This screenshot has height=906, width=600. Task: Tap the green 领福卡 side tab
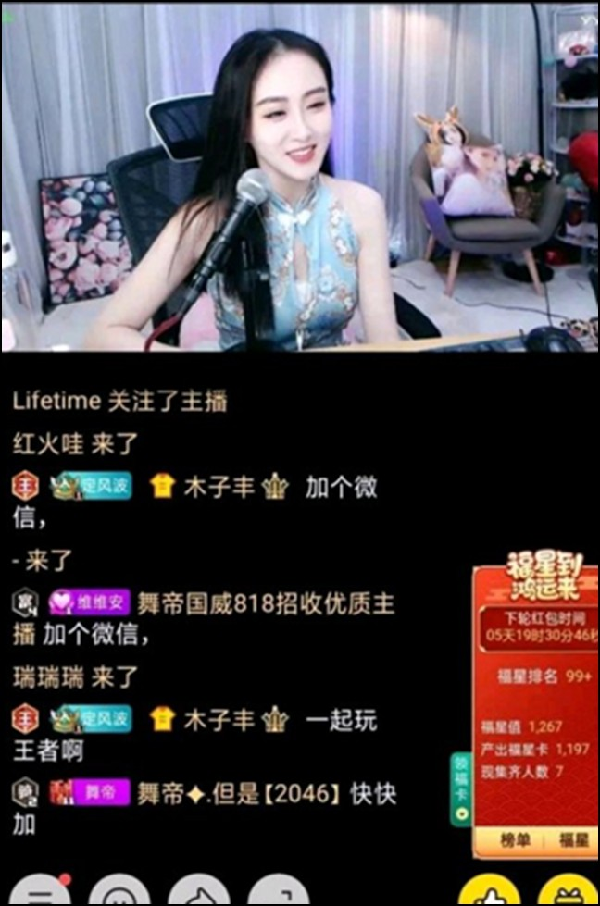pyautogui.click(x=461, y=787)
